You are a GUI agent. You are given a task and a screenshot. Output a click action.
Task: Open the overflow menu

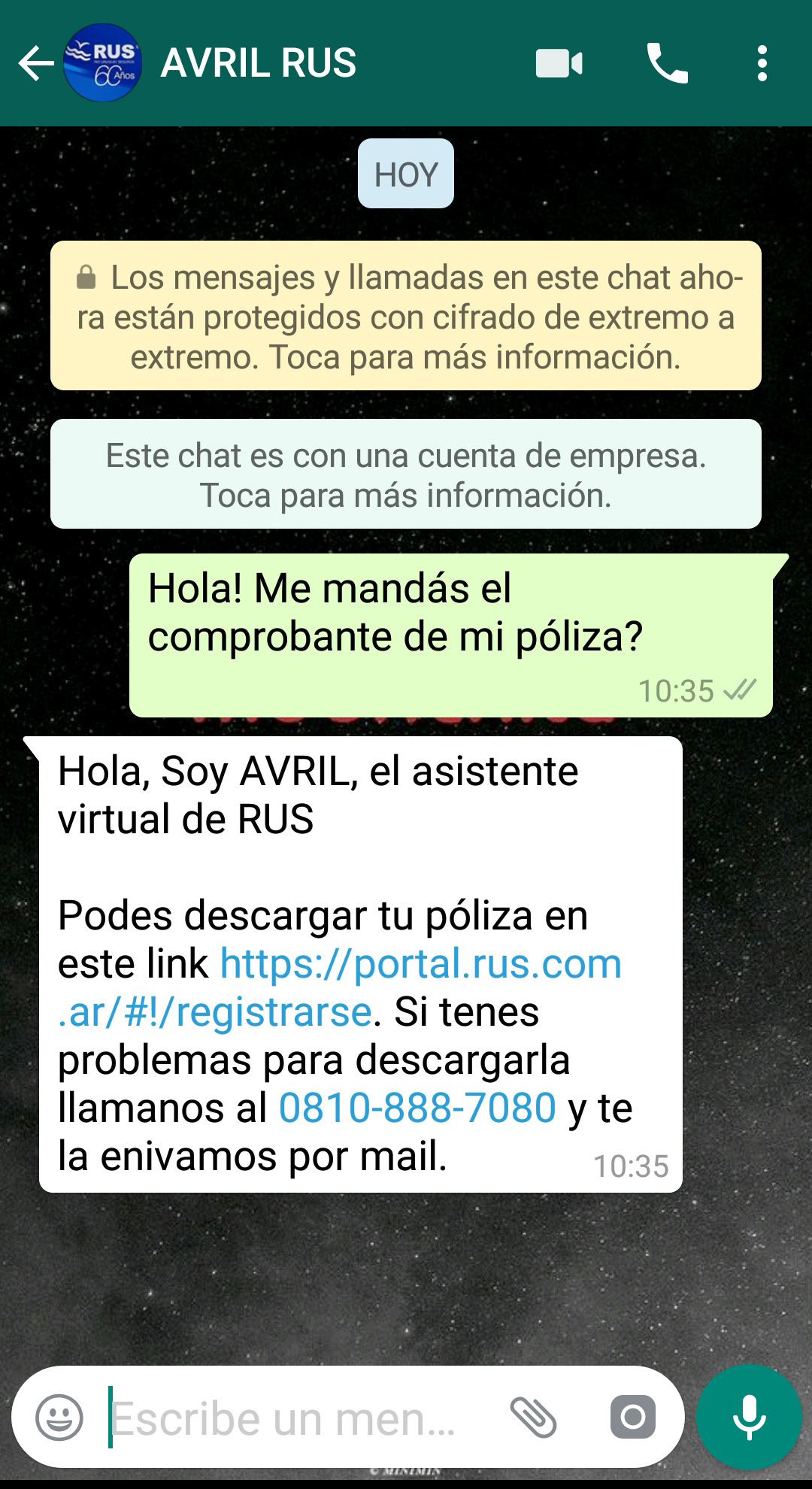tap(762, 63)
